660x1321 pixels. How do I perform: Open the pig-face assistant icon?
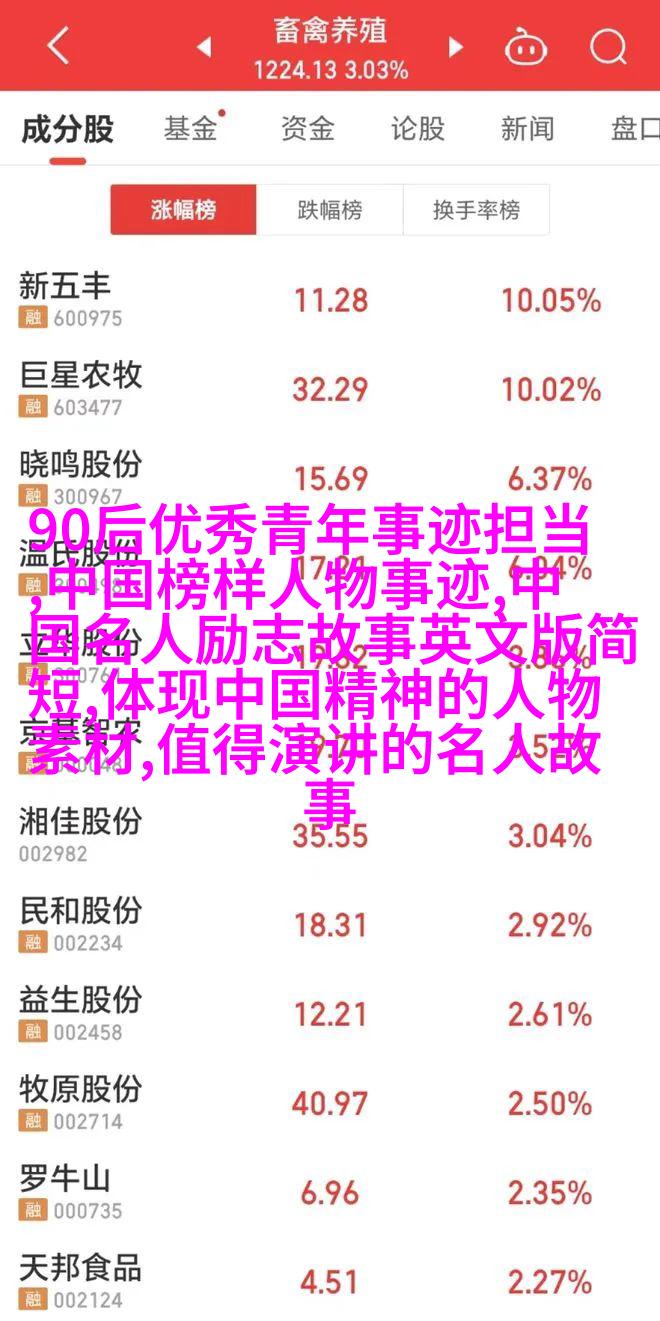(523, 46)
